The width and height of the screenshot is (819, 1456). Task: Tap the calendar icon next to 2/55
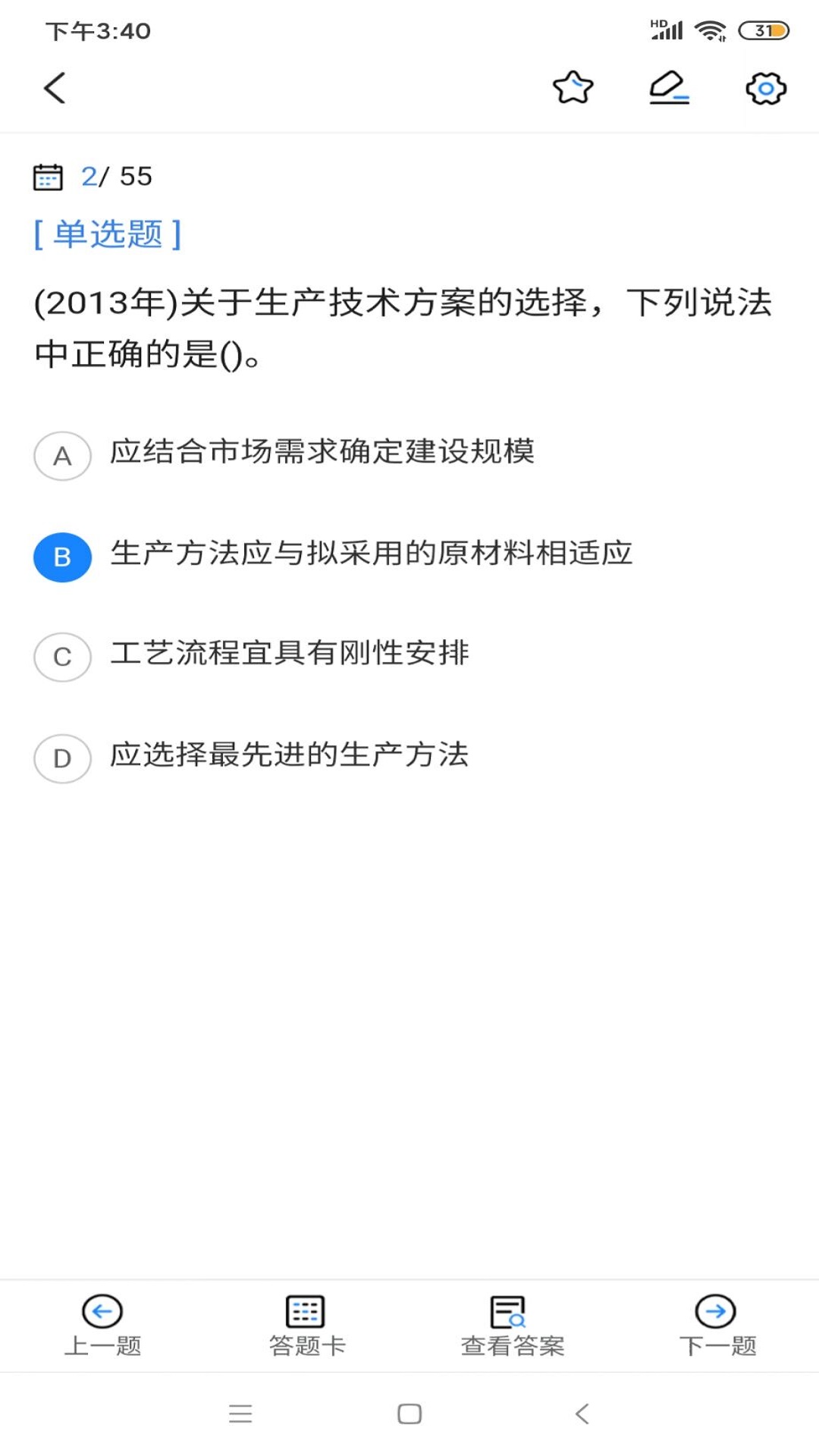(47, 177)
